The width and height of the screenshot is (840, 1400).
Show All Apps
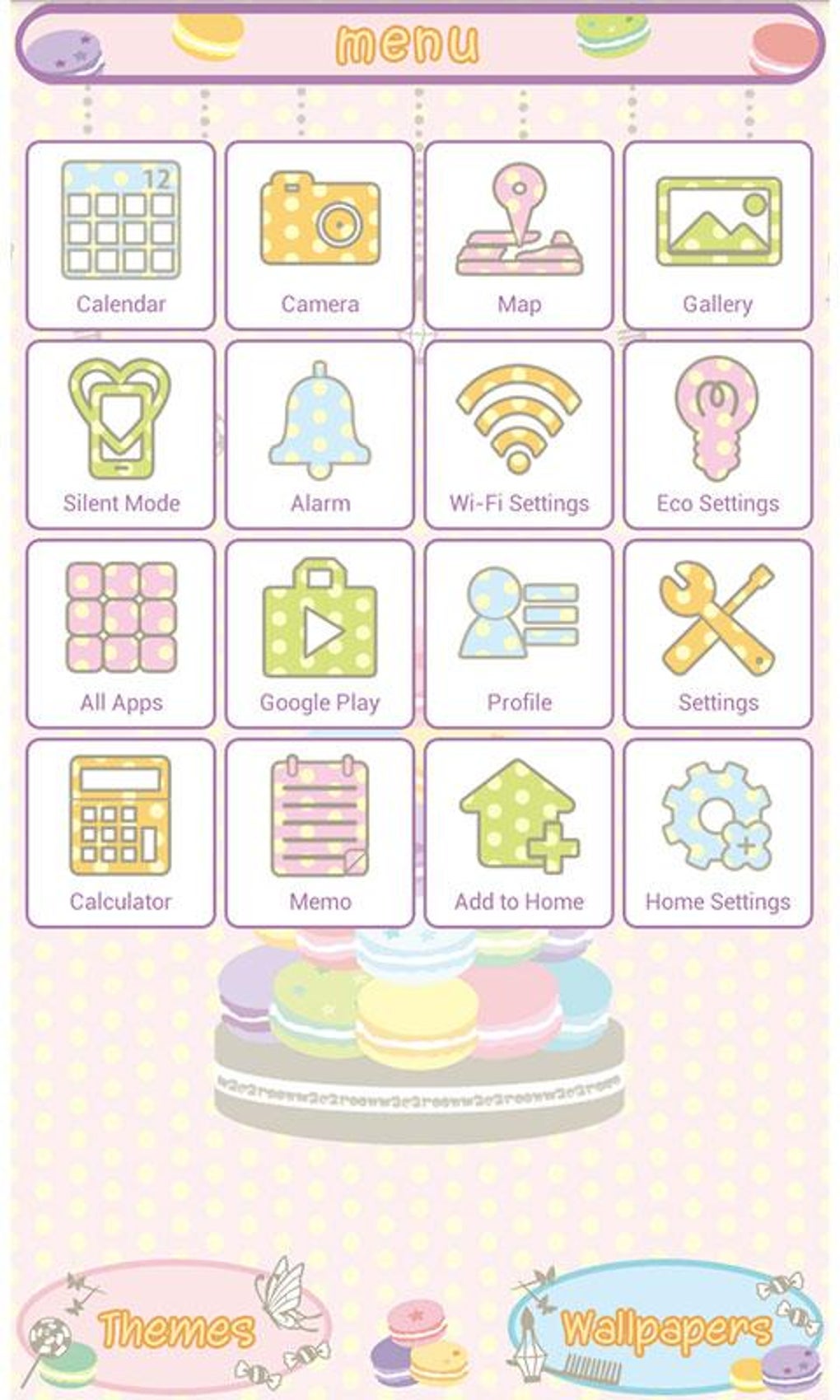point(120,634)
